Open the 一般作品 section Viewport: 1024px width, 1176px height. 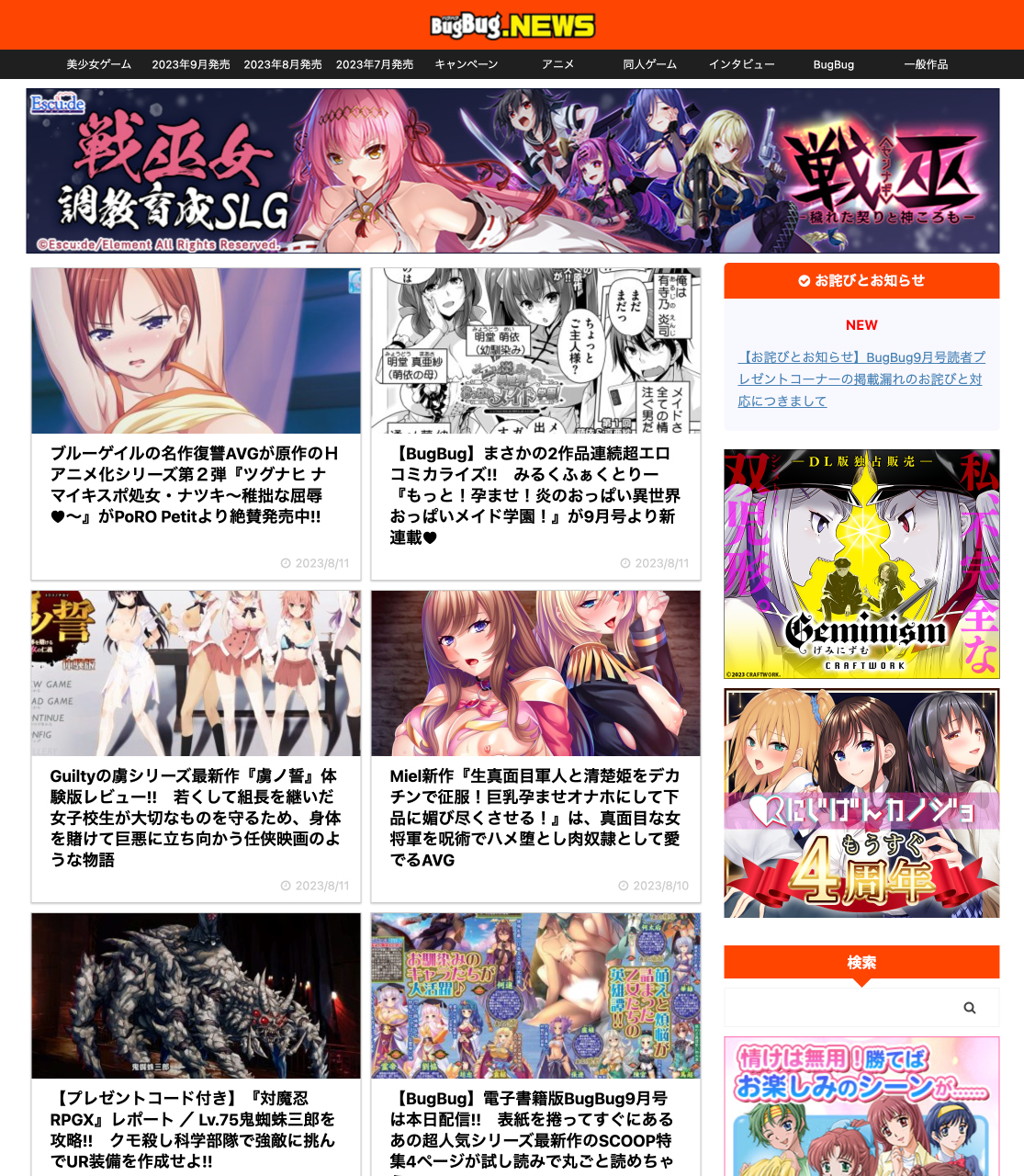925,64
